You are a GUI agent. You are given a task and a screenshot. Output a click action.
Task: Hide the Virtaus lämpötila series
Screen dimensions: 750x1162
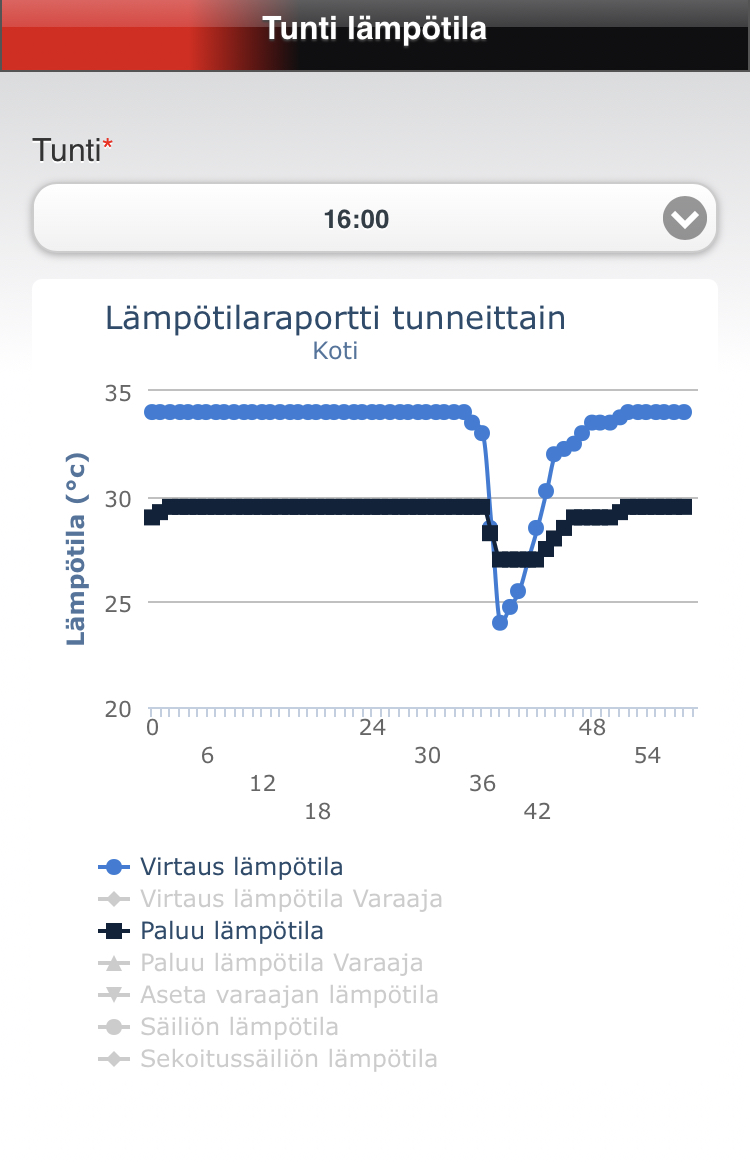(242, 866)
